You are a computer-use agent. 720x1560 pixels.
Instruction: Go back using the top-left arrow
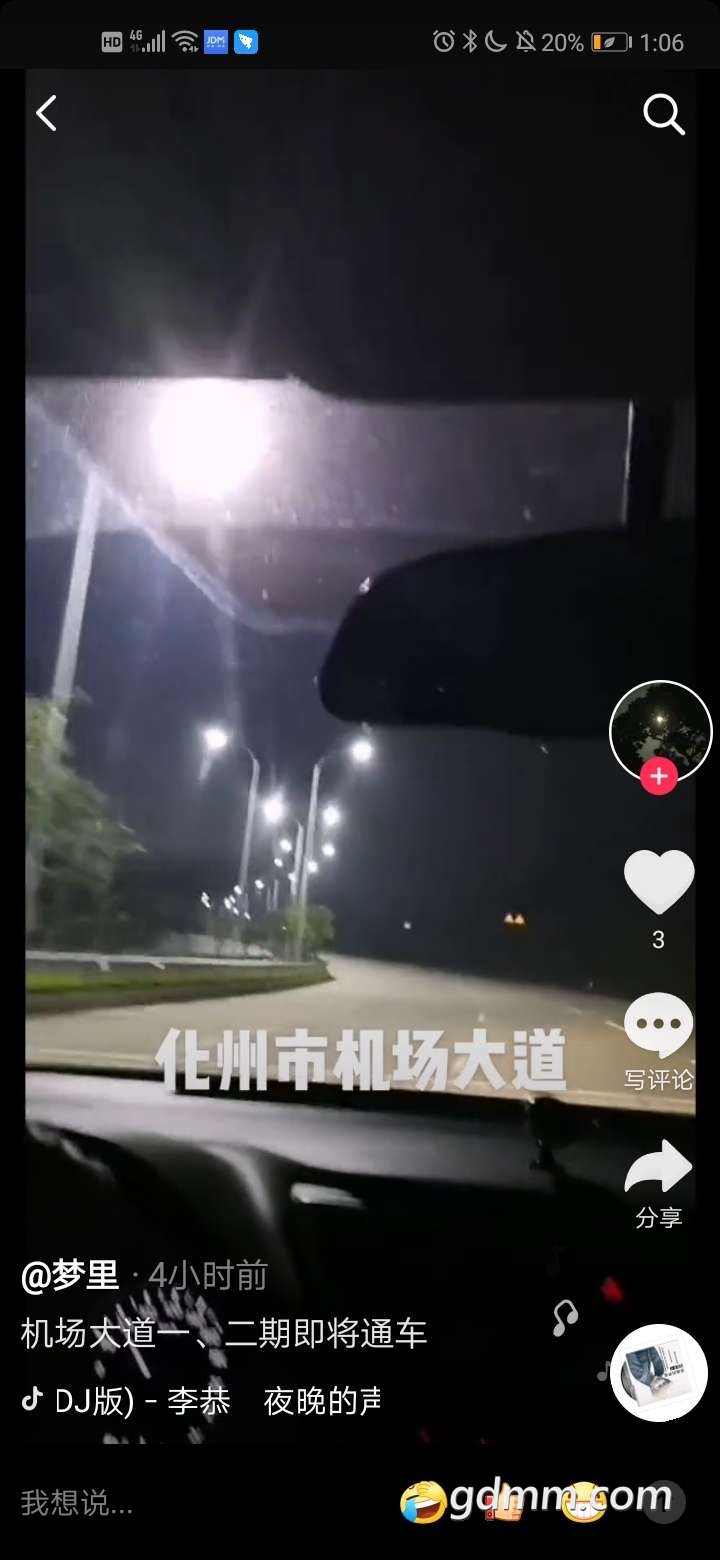[x=47, y=113]
